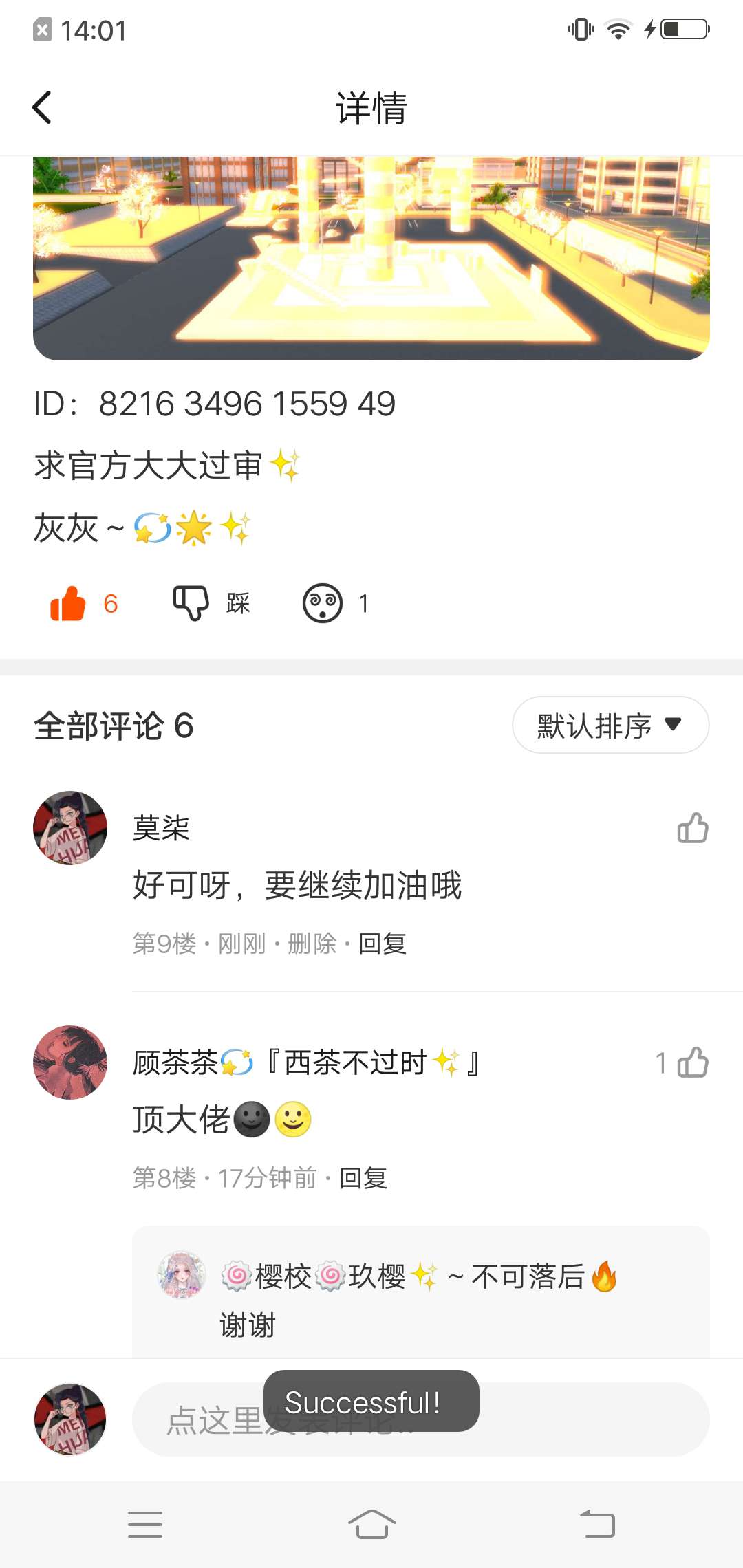
Task: Delete the 第9楼 comment via 删除
Action: pyautogui.click(x=312, y=944)
